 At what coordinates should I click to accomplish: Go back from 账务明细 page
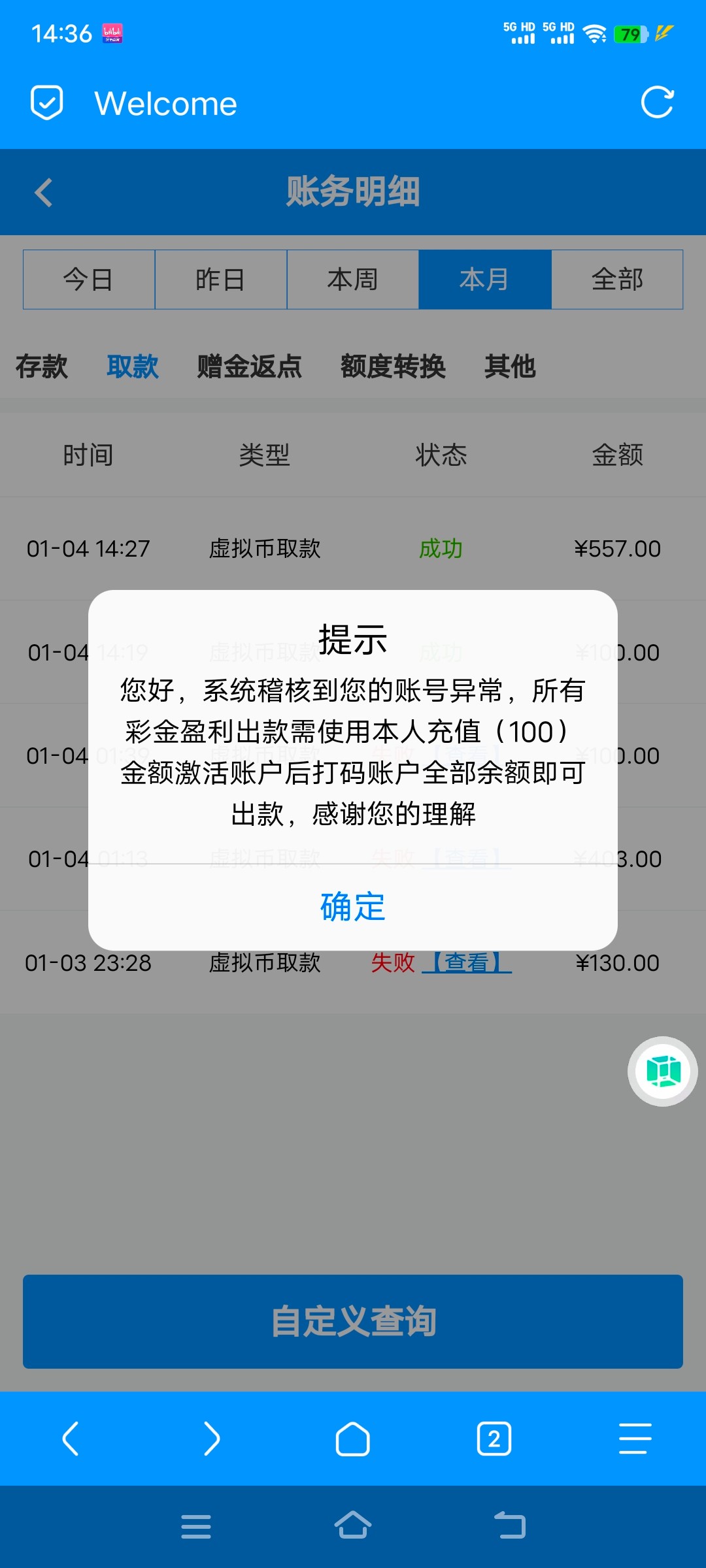tap(44, 193)
